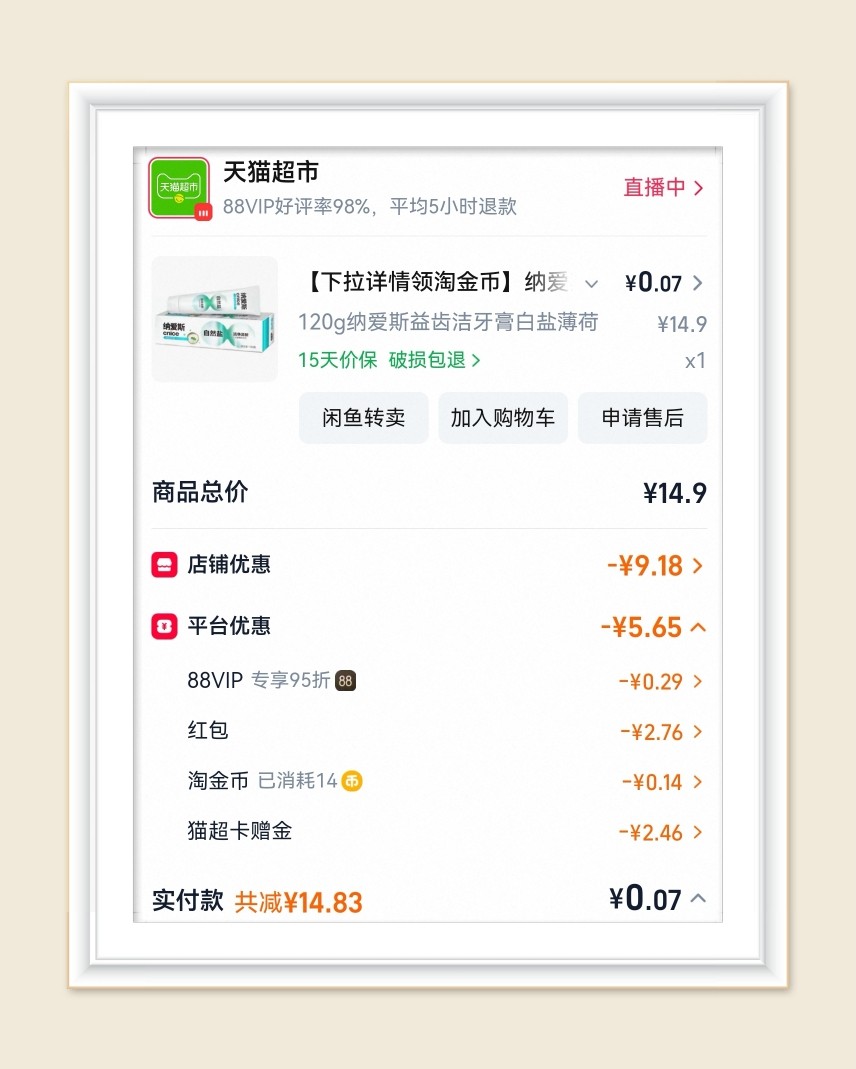Tap the 直播中 live streaming arrow icon
856x1069 pixels.
tap(700, 188)
